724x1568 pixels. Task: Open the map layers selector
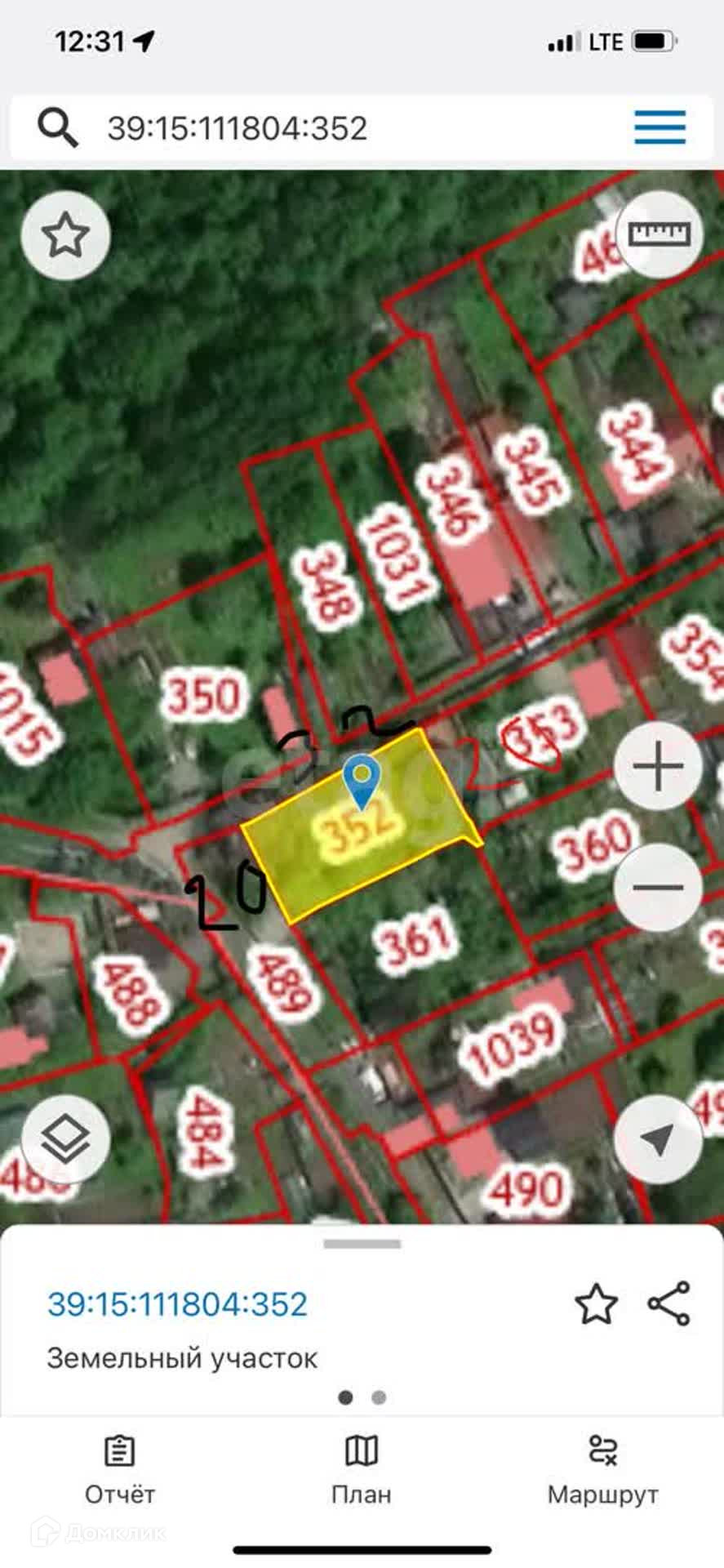(x=65, y=1138)
